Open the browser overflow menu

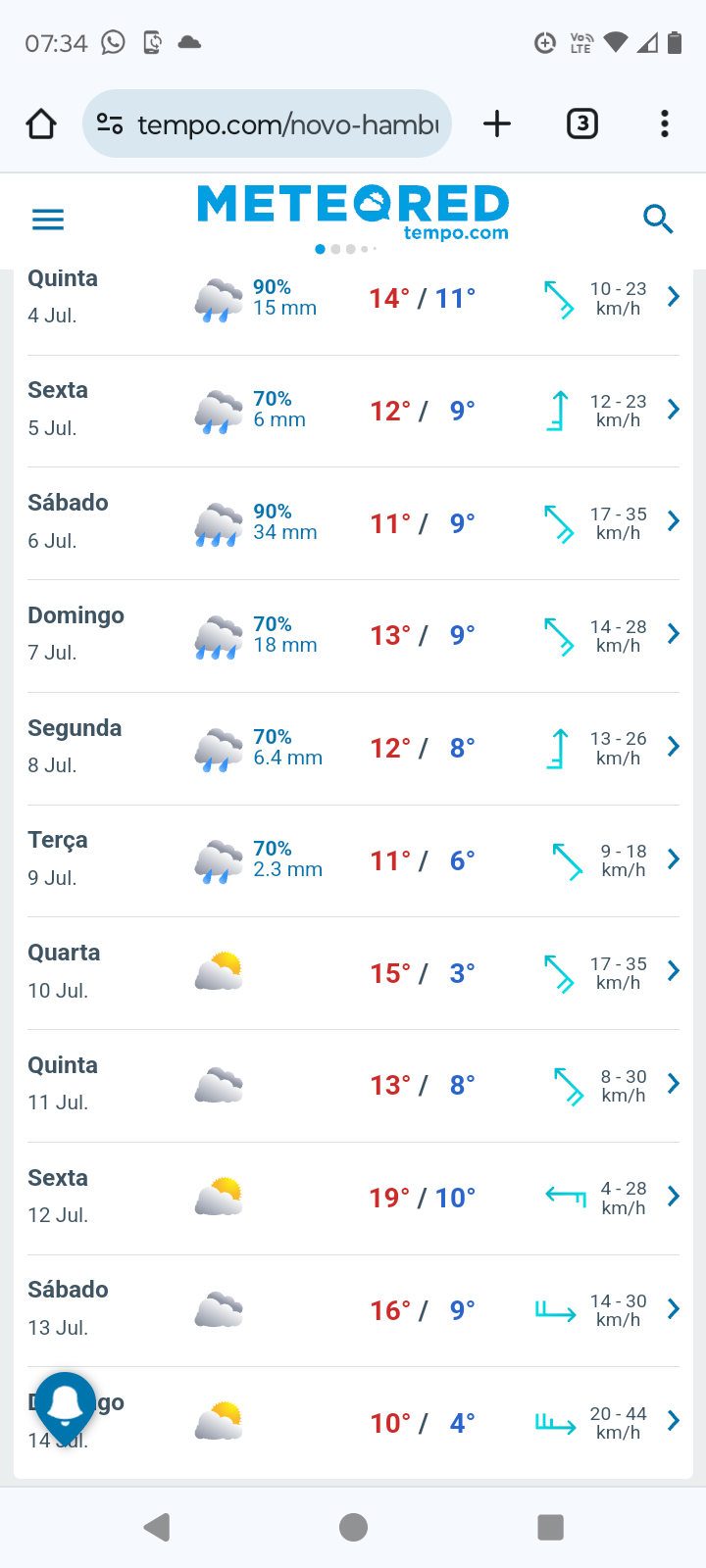[665, 124]
